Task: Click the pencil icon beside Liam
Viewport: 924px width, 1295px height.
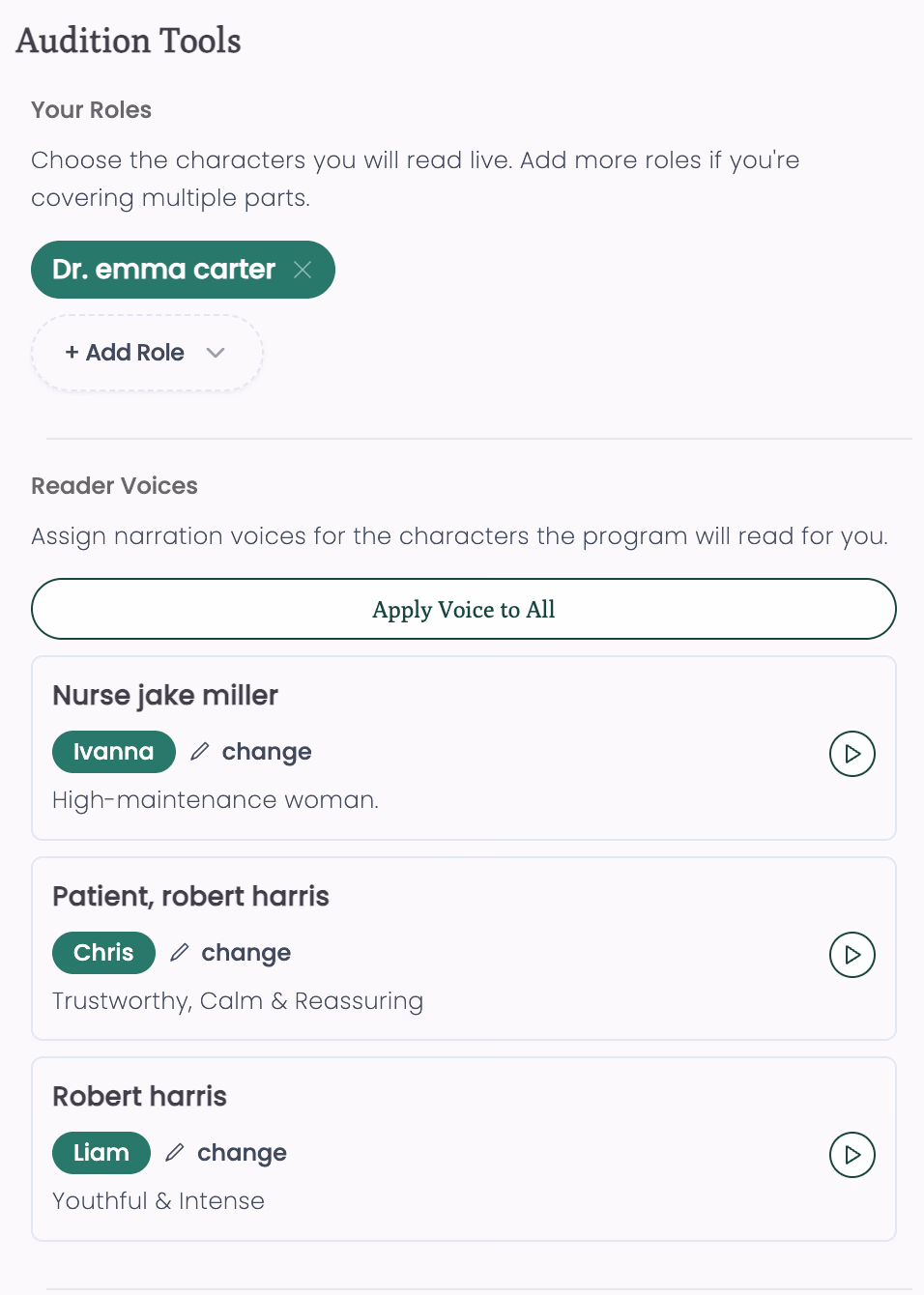Action: (174, 1152)
